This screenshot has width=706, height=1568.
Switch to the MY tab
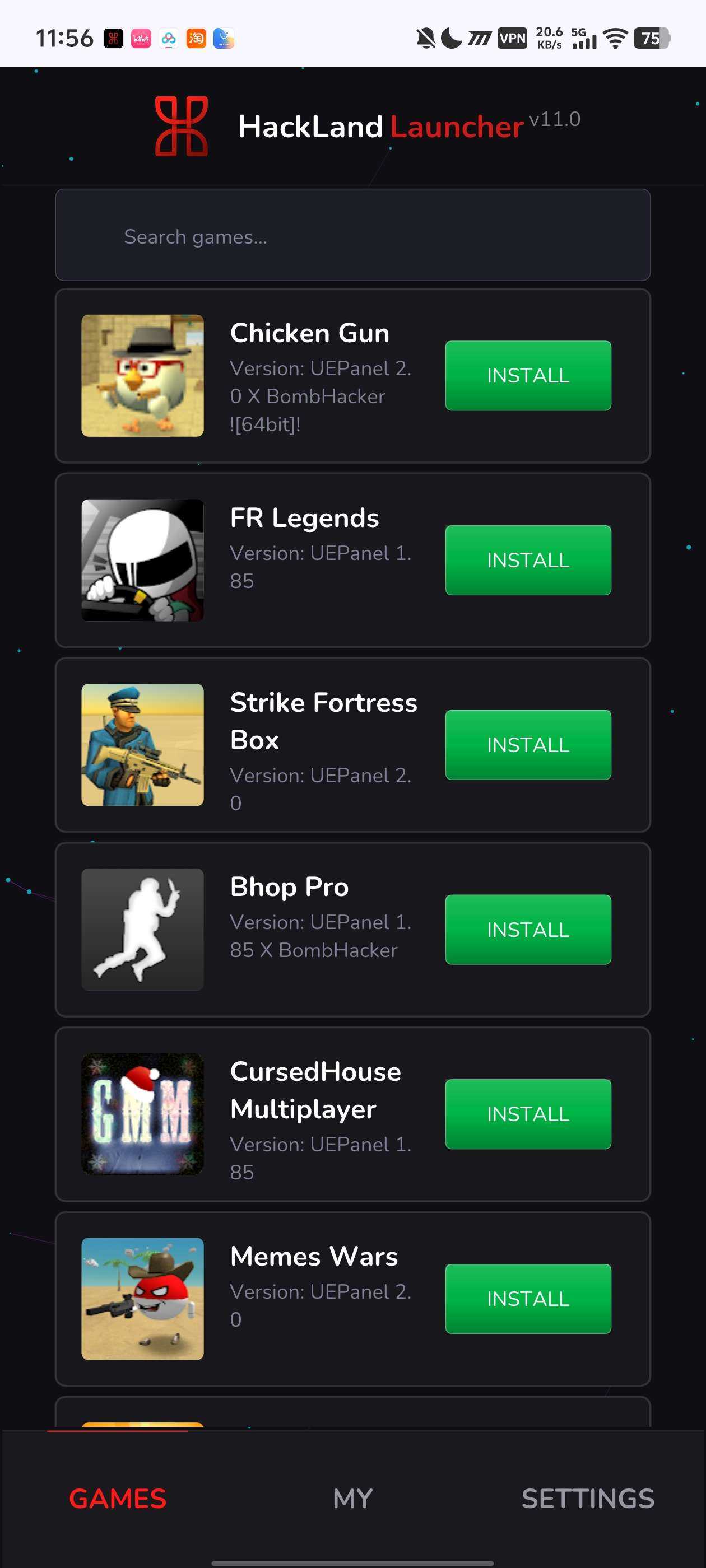click(x=352, y=1498)
